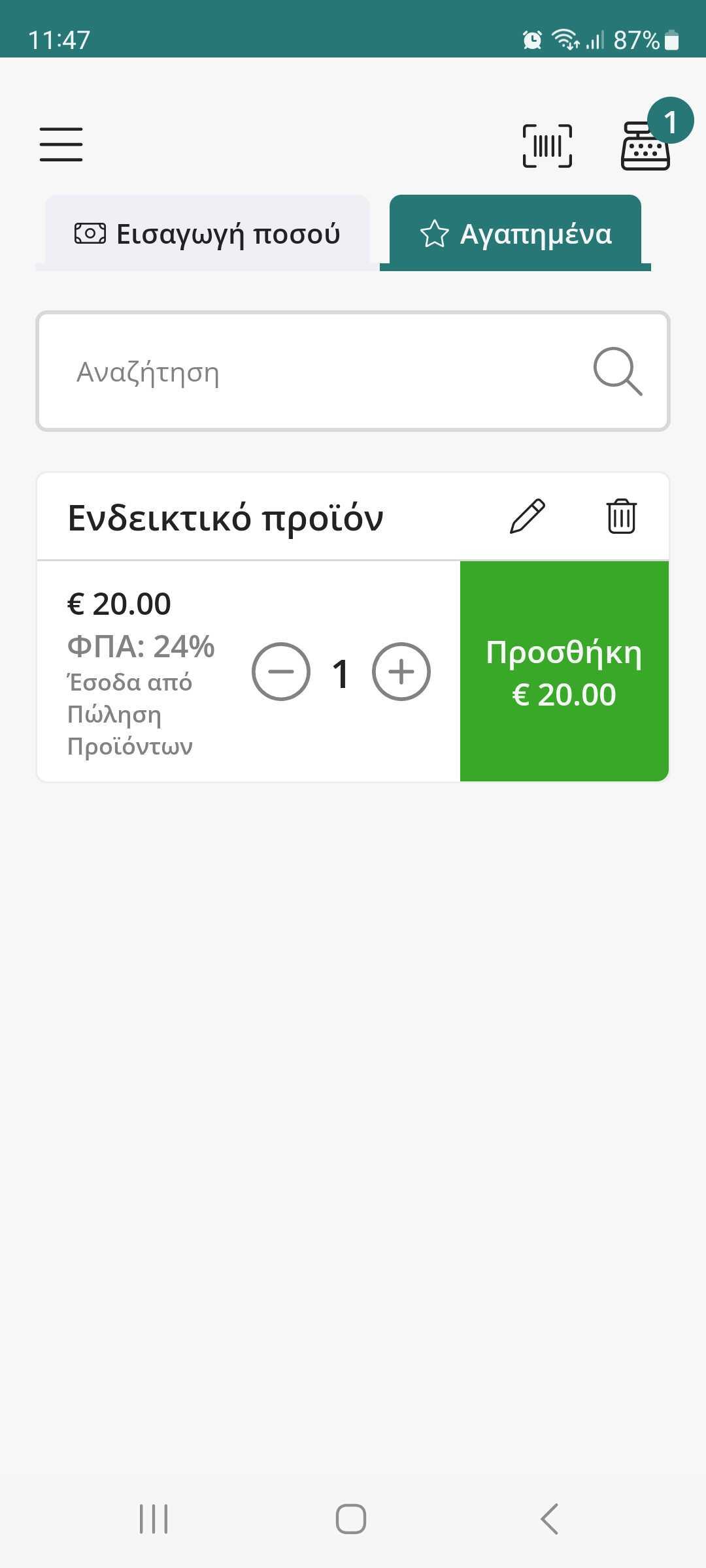This screenshot has height=1568, width=706.
Task: Edit Ενδεικτικό προϊόν with the pencil
Action: pyautogui.click(x=527, y=517)
